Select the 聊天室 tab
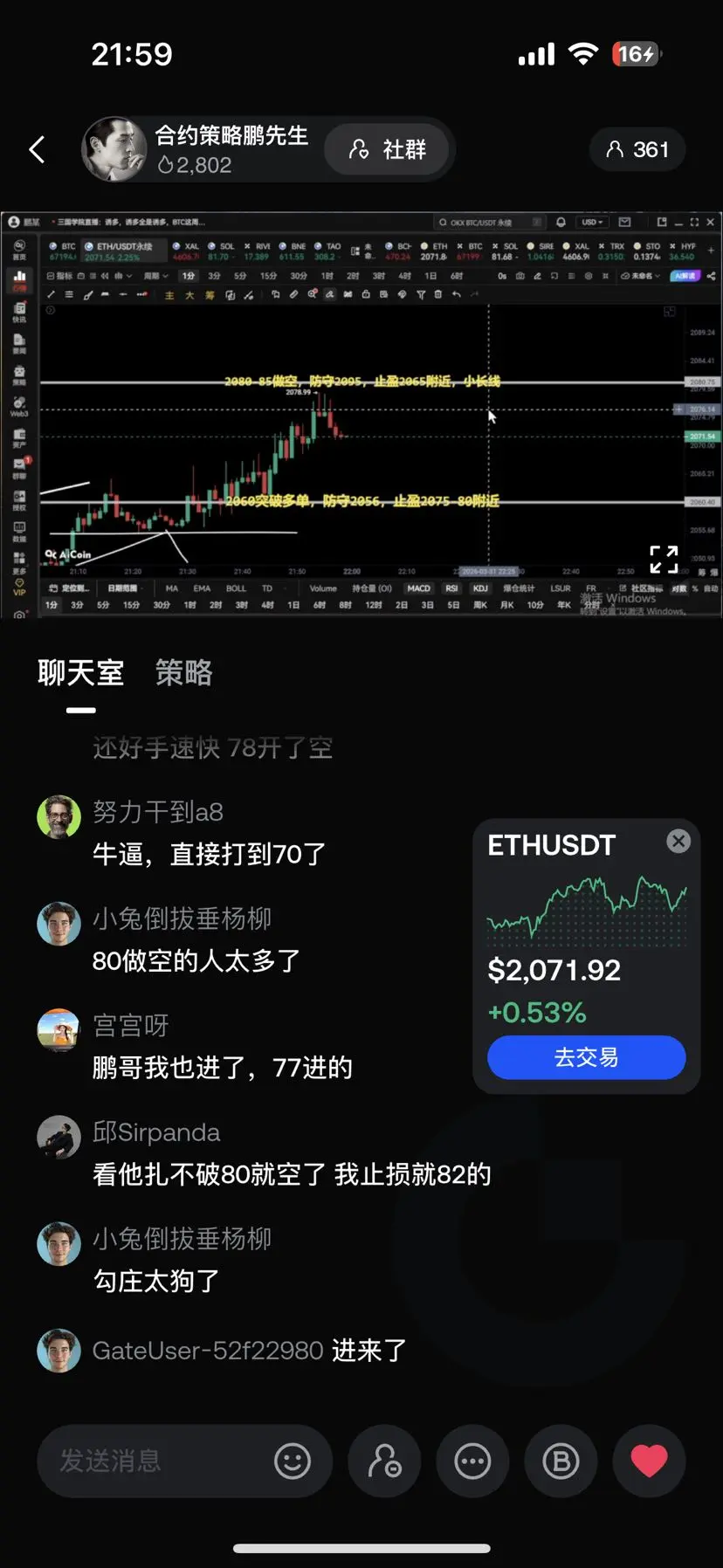 pos(80,673)
